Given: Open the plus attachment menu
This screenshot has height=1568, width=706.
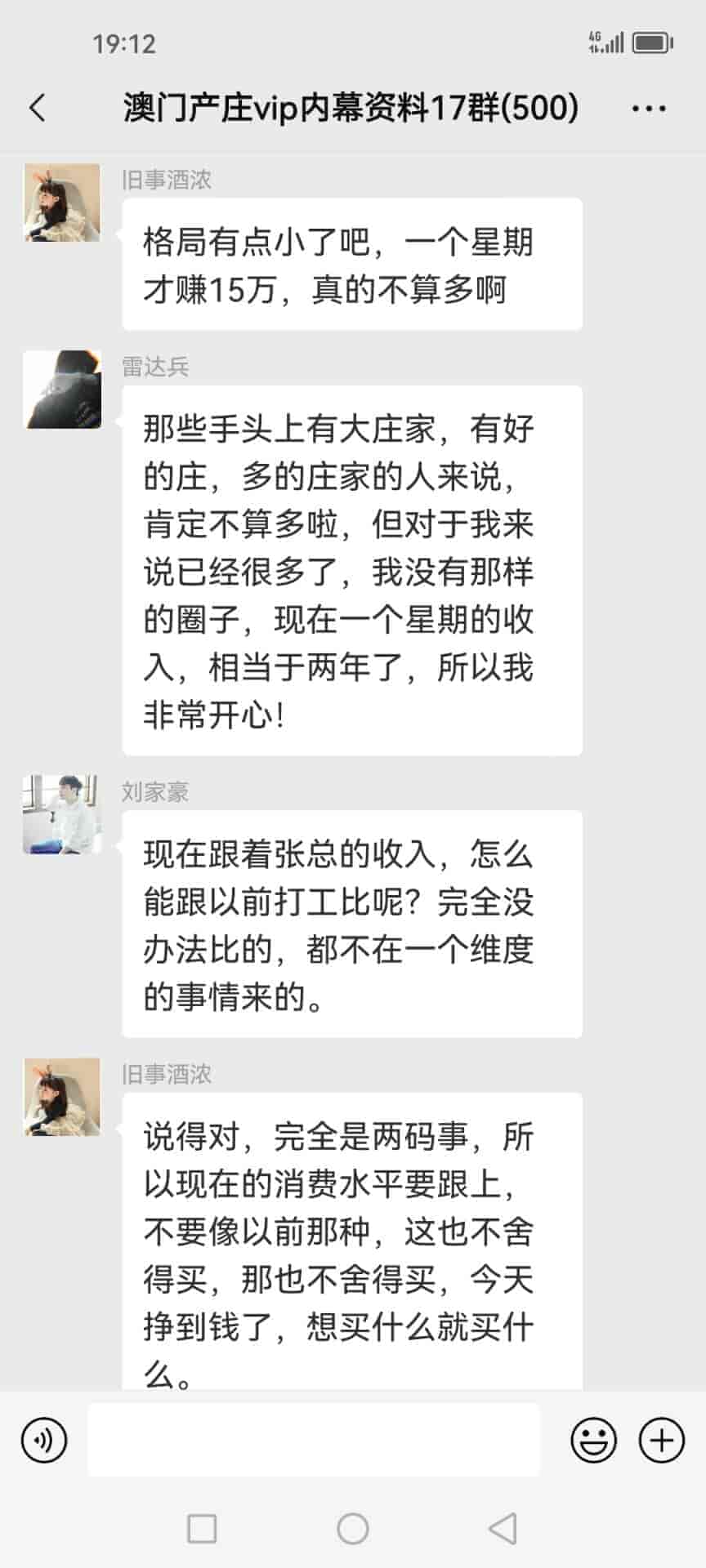Looking at the screenshot, I should tap(660, 1440).
